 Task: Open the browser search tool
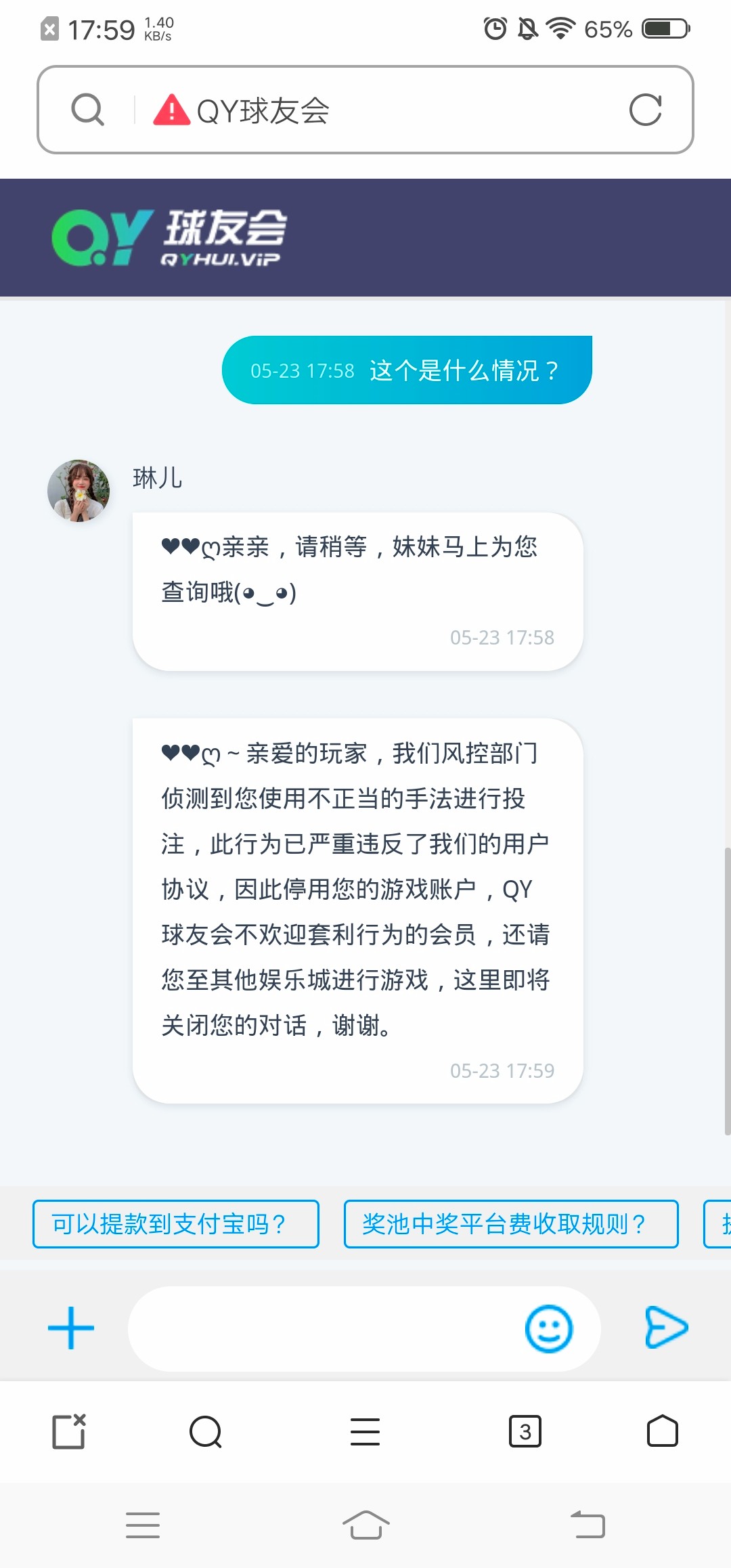tap(206, 1432)
